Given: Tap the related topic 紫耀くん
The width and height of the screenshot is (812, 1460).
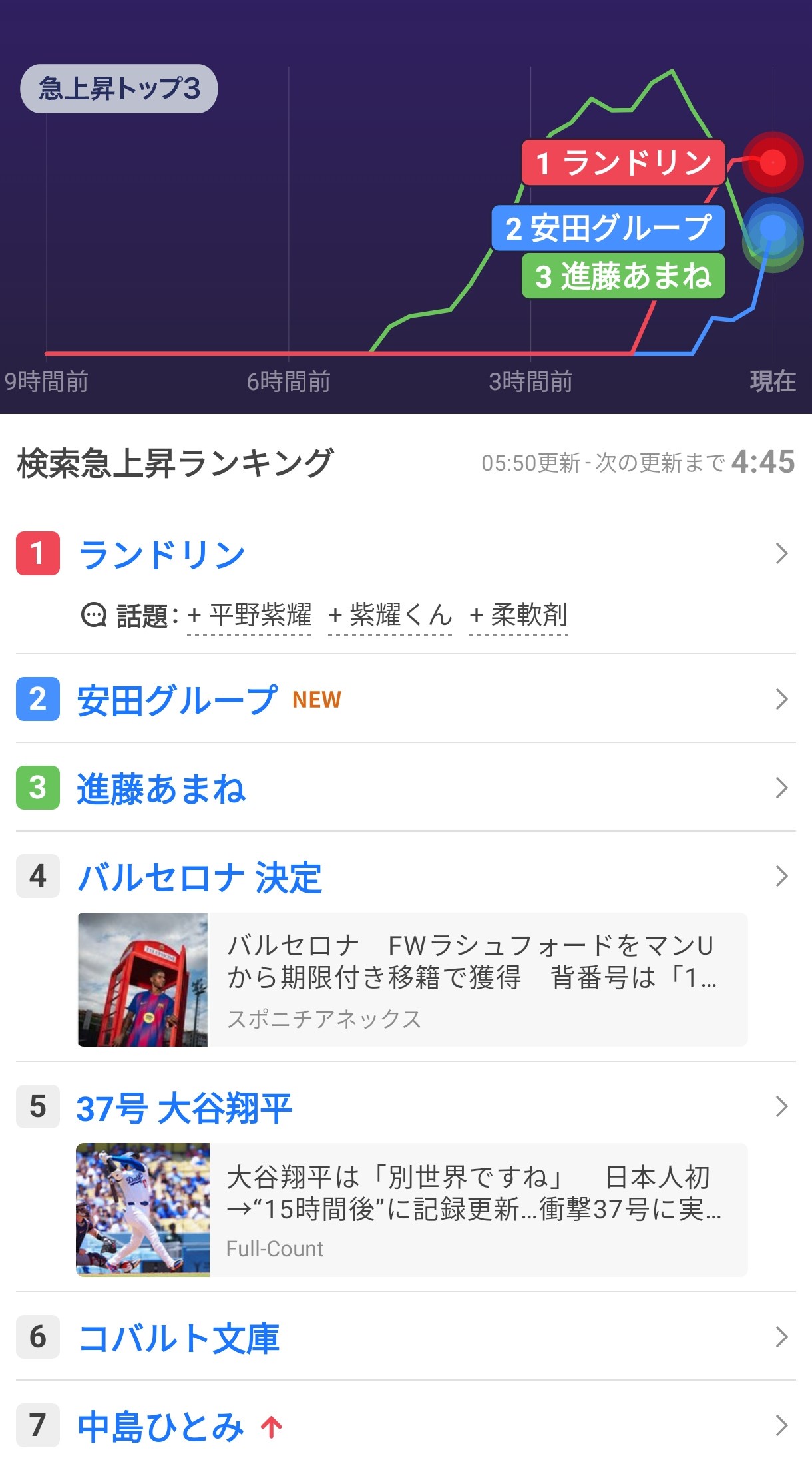Looking at the screenshot, I should pos(390,615).
